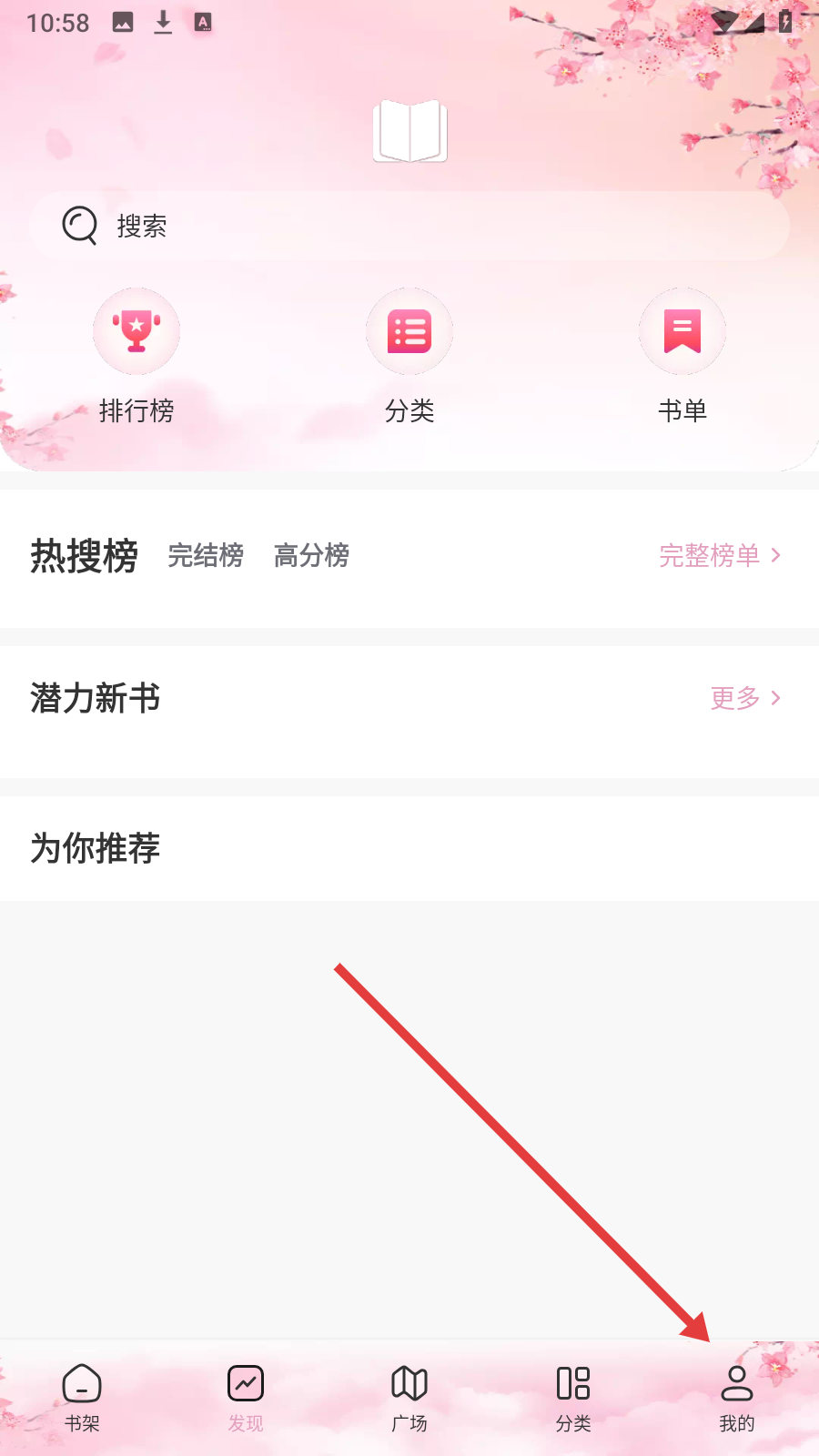819x1456 pixels.
Task: Go to the 书架 bookshelf tab
Action: coord(82,1398)
